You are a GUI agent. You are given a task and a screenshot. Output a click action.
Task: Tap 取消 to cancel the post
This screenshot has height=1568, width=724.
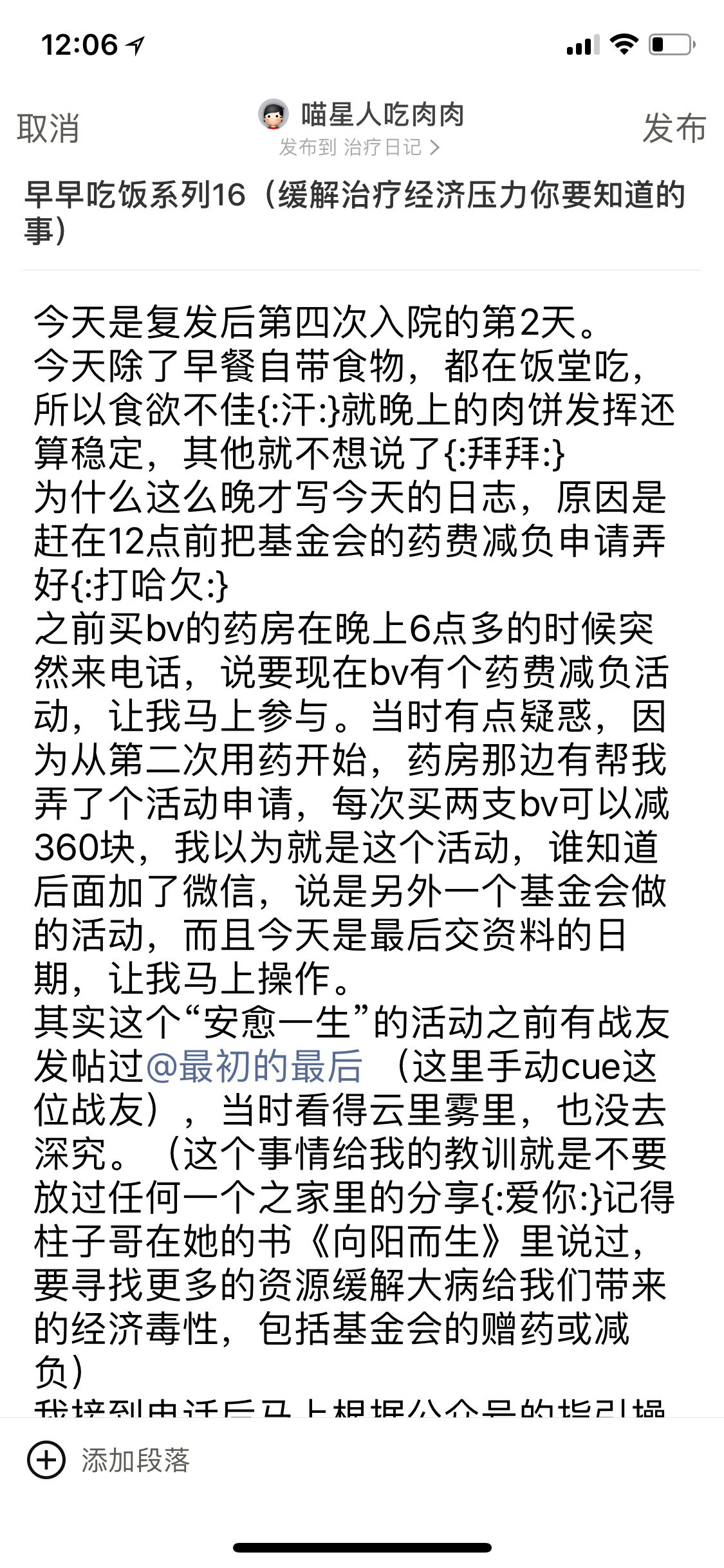click(48, 128)
